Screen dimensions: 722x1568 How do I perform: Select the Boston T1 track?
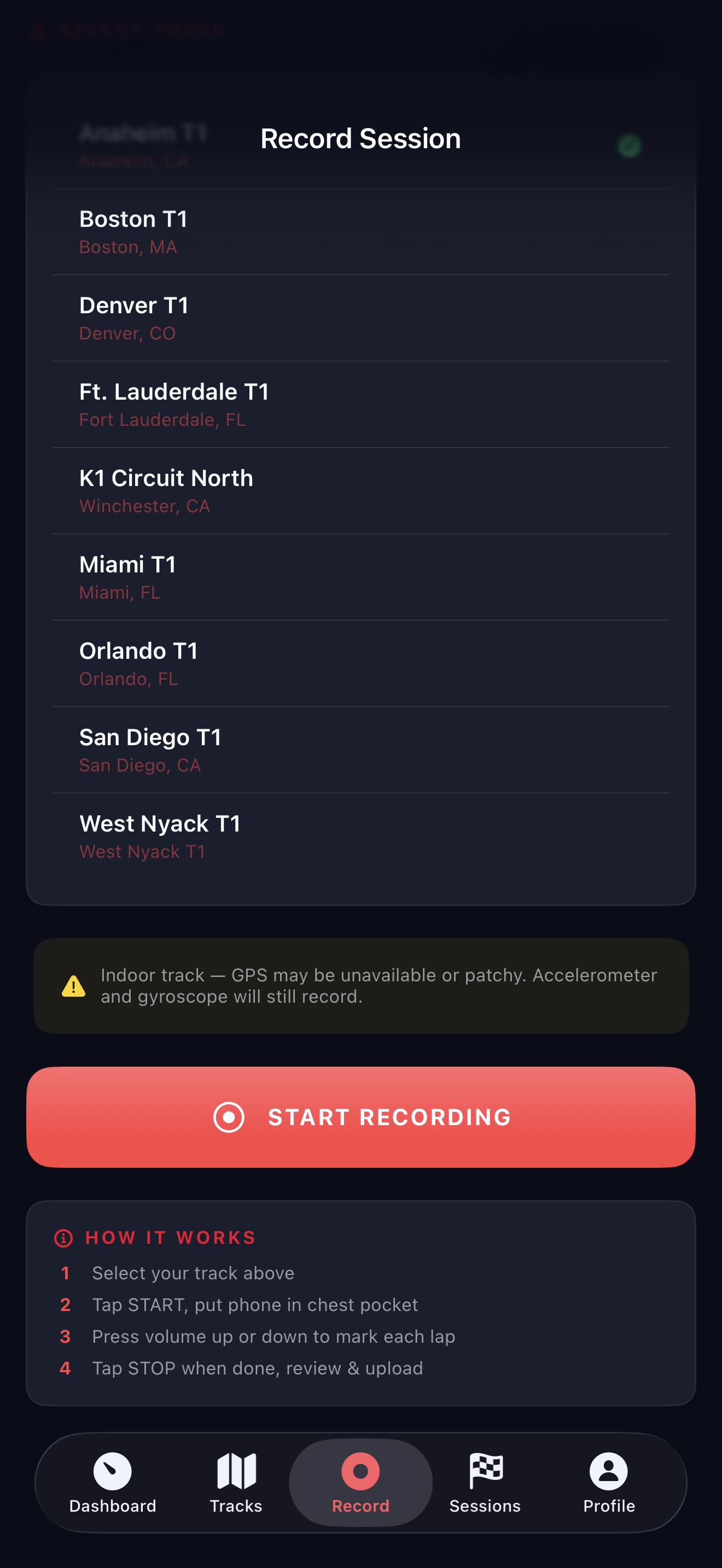click(x=360, y=232)
